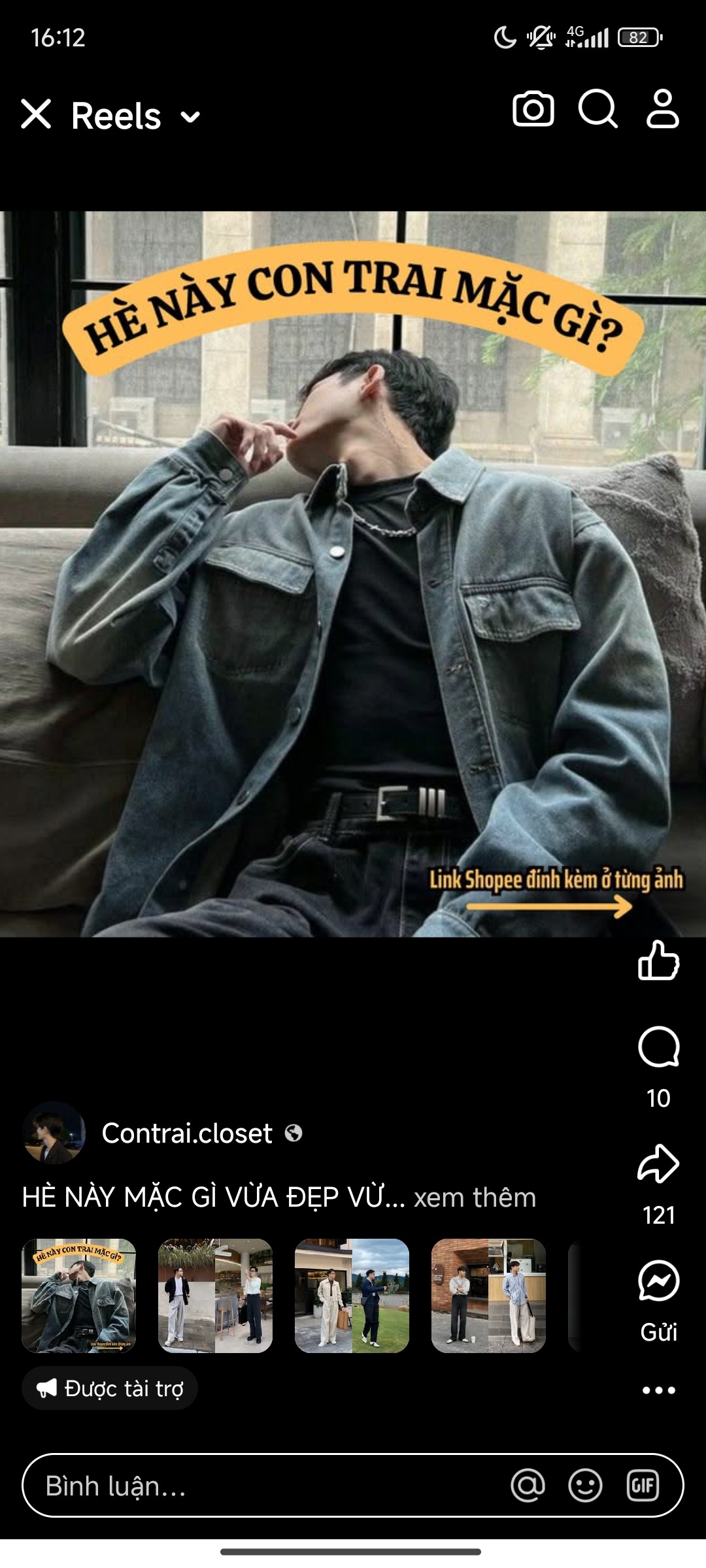Open the second outfit thumbnail
Screen dimensions: 706x1568
tap(215, 1296)
